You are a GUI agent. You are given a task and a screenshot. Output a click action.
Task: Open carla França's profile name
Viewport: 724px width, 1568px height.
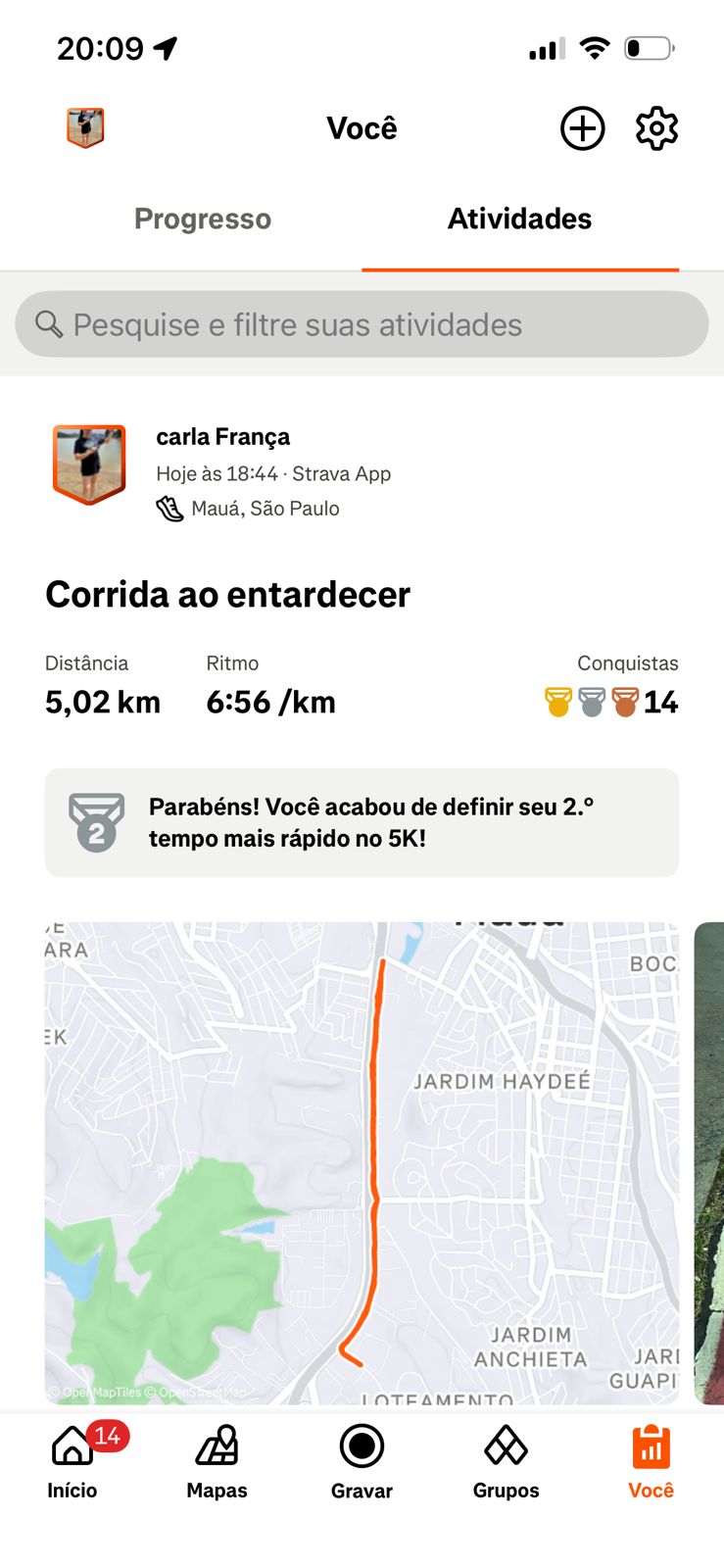click(x=223, y=437)
